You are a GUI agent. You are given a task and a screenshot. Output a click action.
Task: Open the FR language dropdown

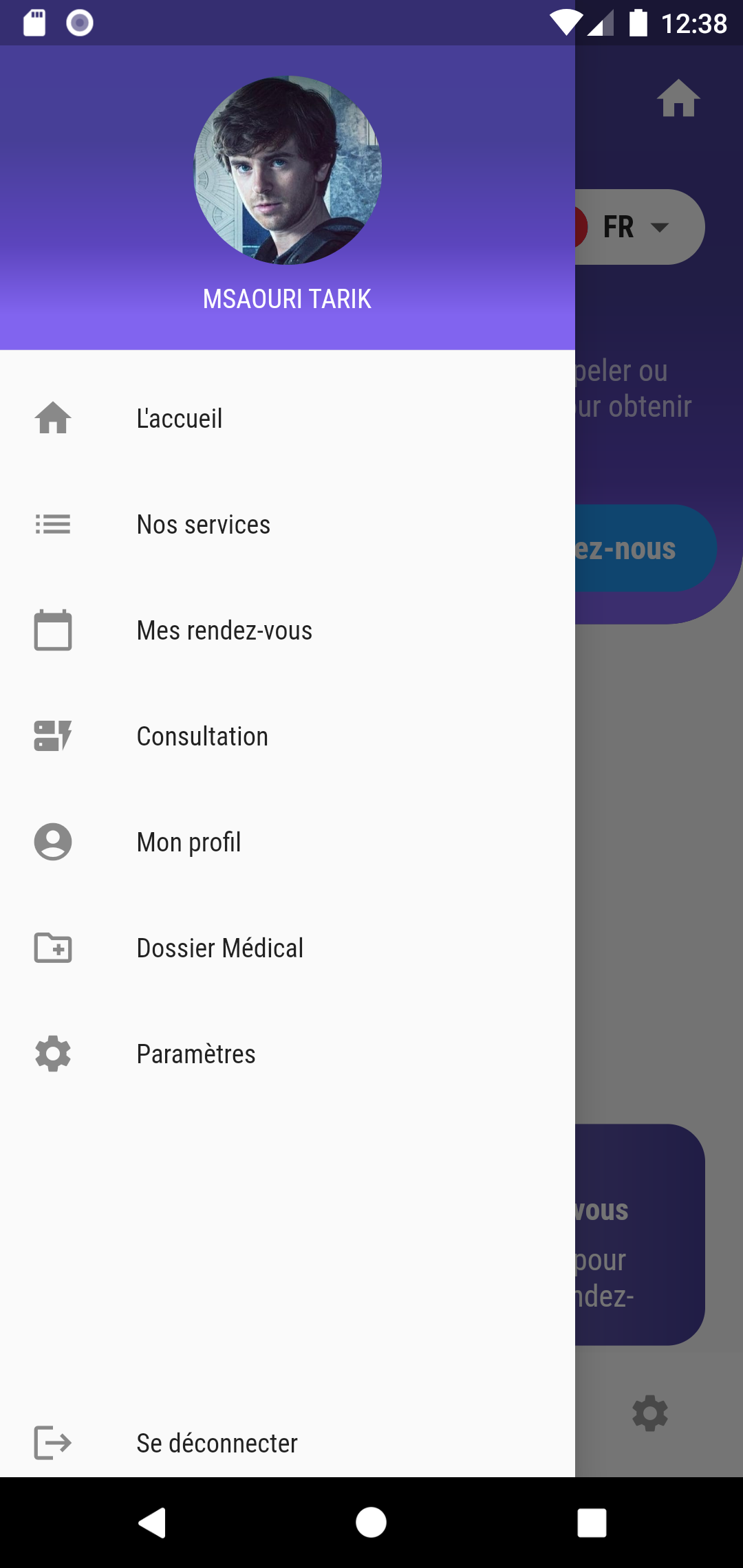[x=618, y=227]
